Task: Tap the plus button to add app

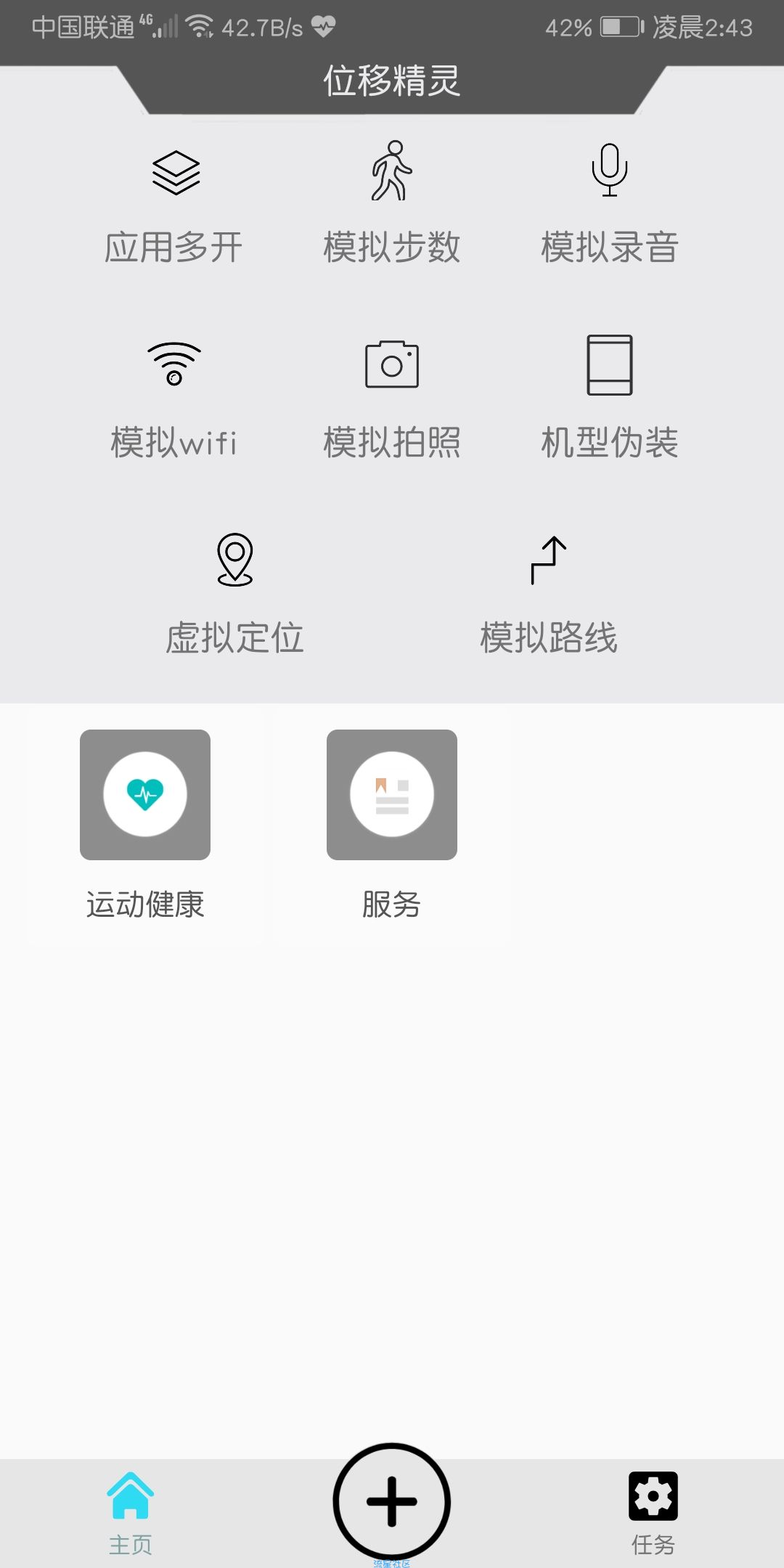Action: tap(392, 1501)
